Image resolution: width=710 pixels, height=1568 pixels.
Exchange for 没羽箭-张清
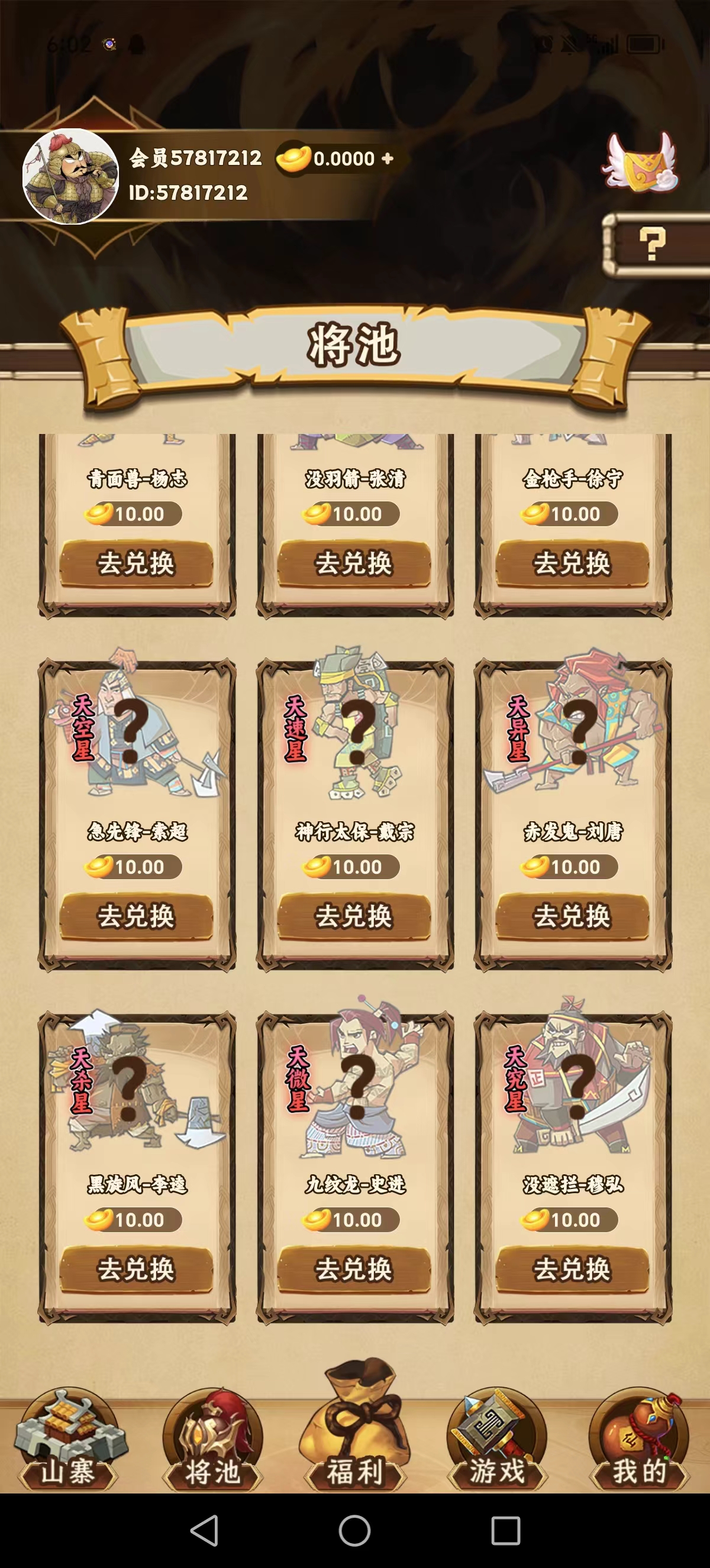click(354, 563)
